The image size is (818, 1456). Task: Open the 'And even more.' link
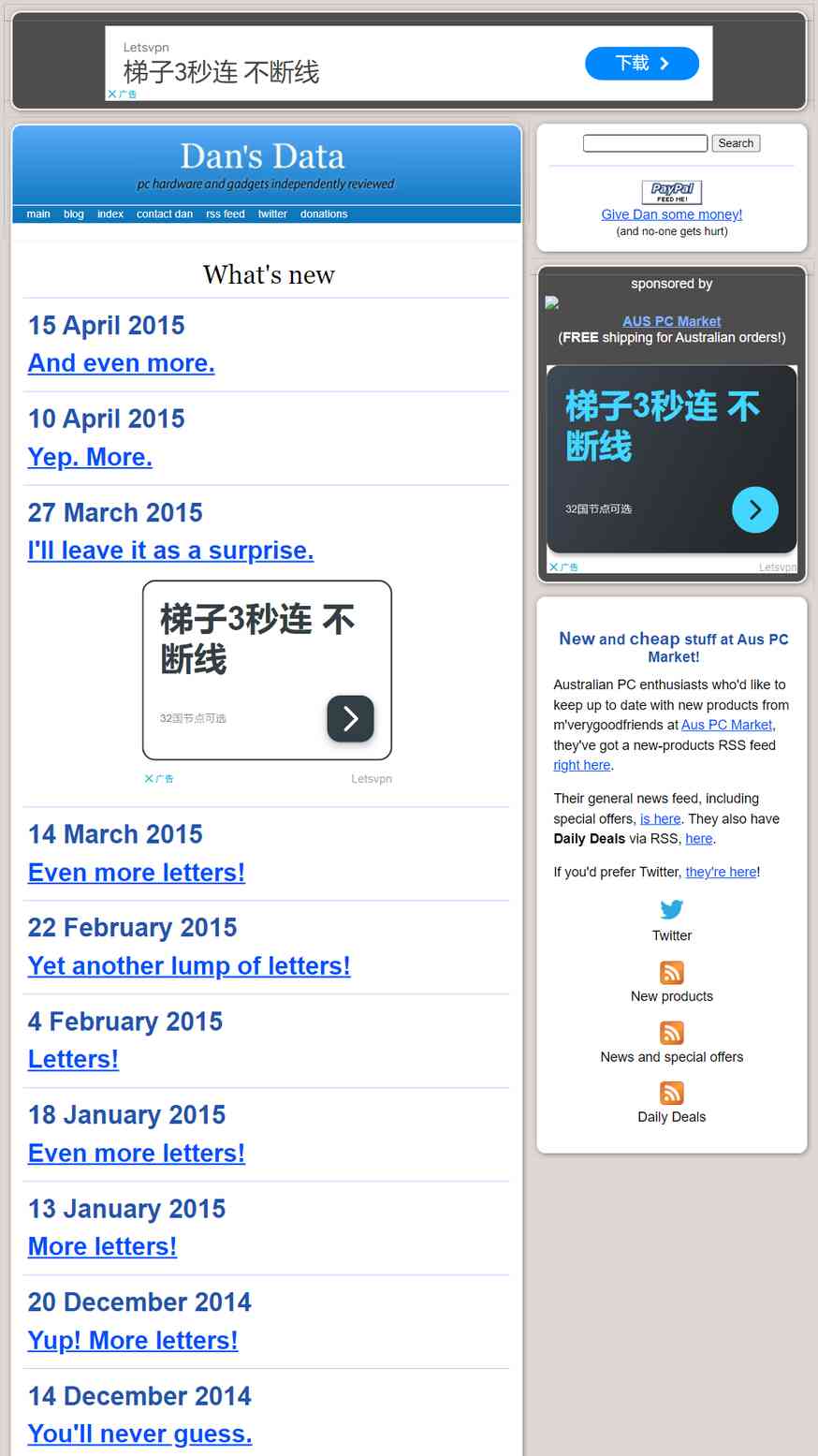click(x=122, y=363)
